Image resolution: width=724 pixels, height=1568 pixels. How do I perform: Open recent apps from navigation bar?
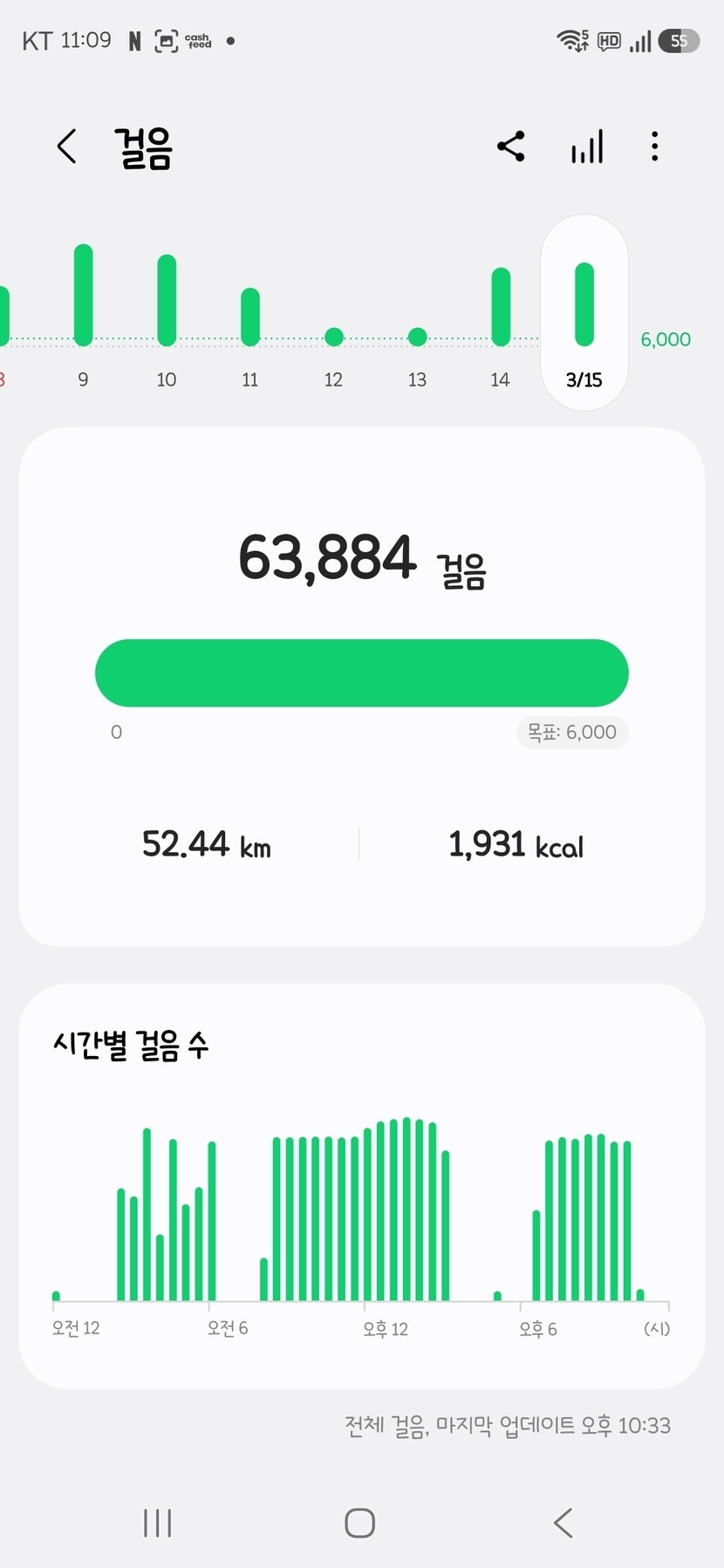click(157, 1523)
